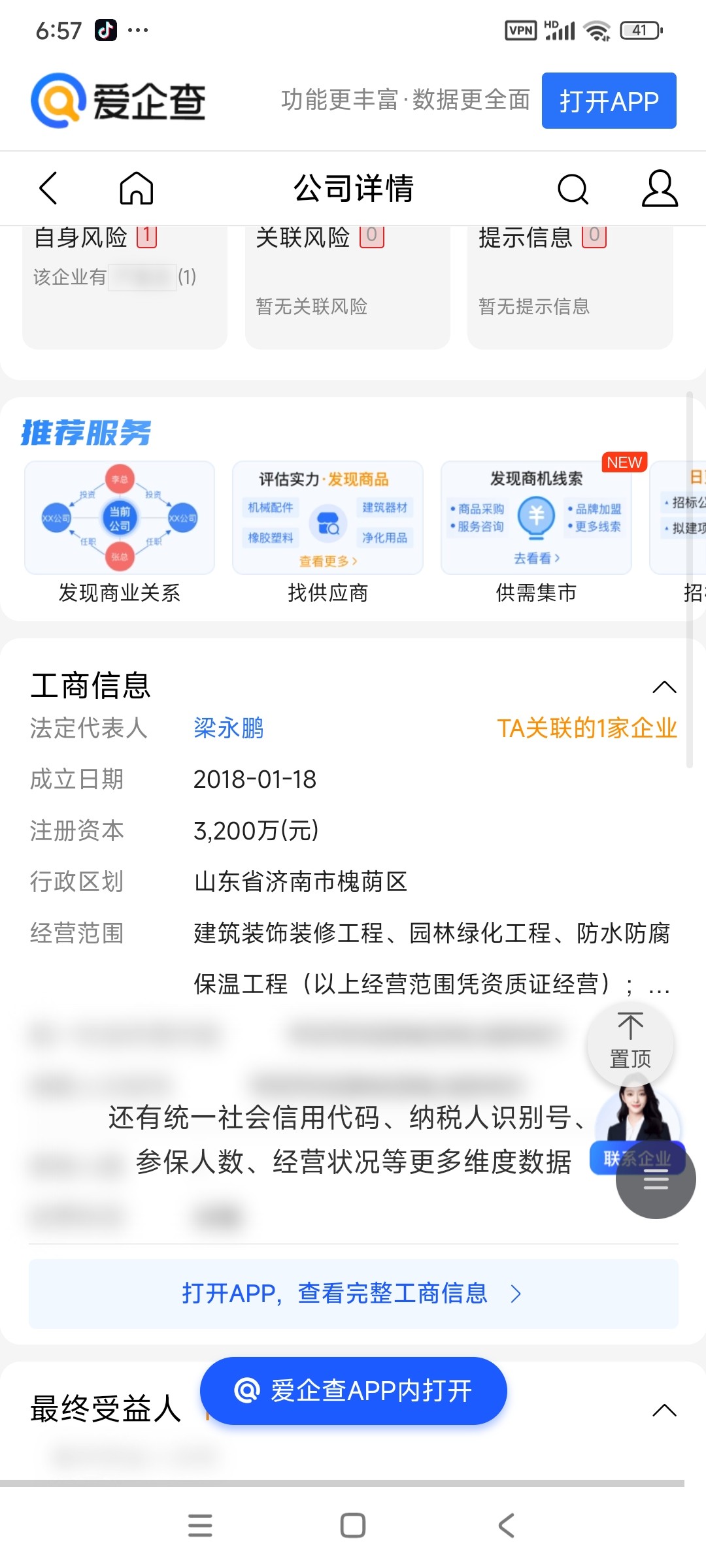The image size is (706, 1568).
Task: Open the search magnifier icon
Action: (x=573, y=189)
